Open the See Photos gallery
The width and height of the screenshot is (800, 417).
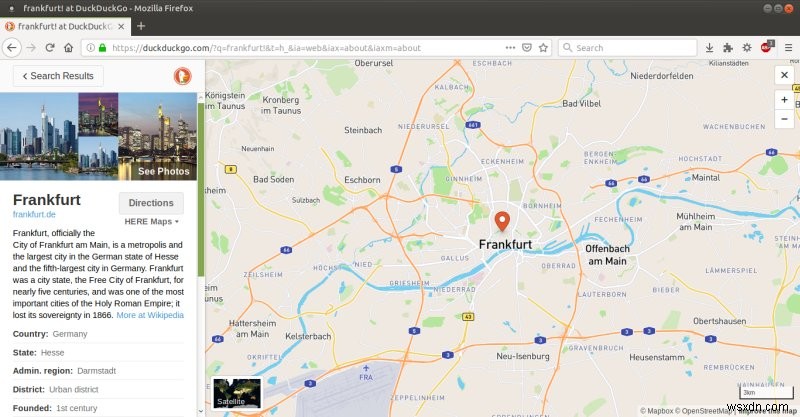163,171
